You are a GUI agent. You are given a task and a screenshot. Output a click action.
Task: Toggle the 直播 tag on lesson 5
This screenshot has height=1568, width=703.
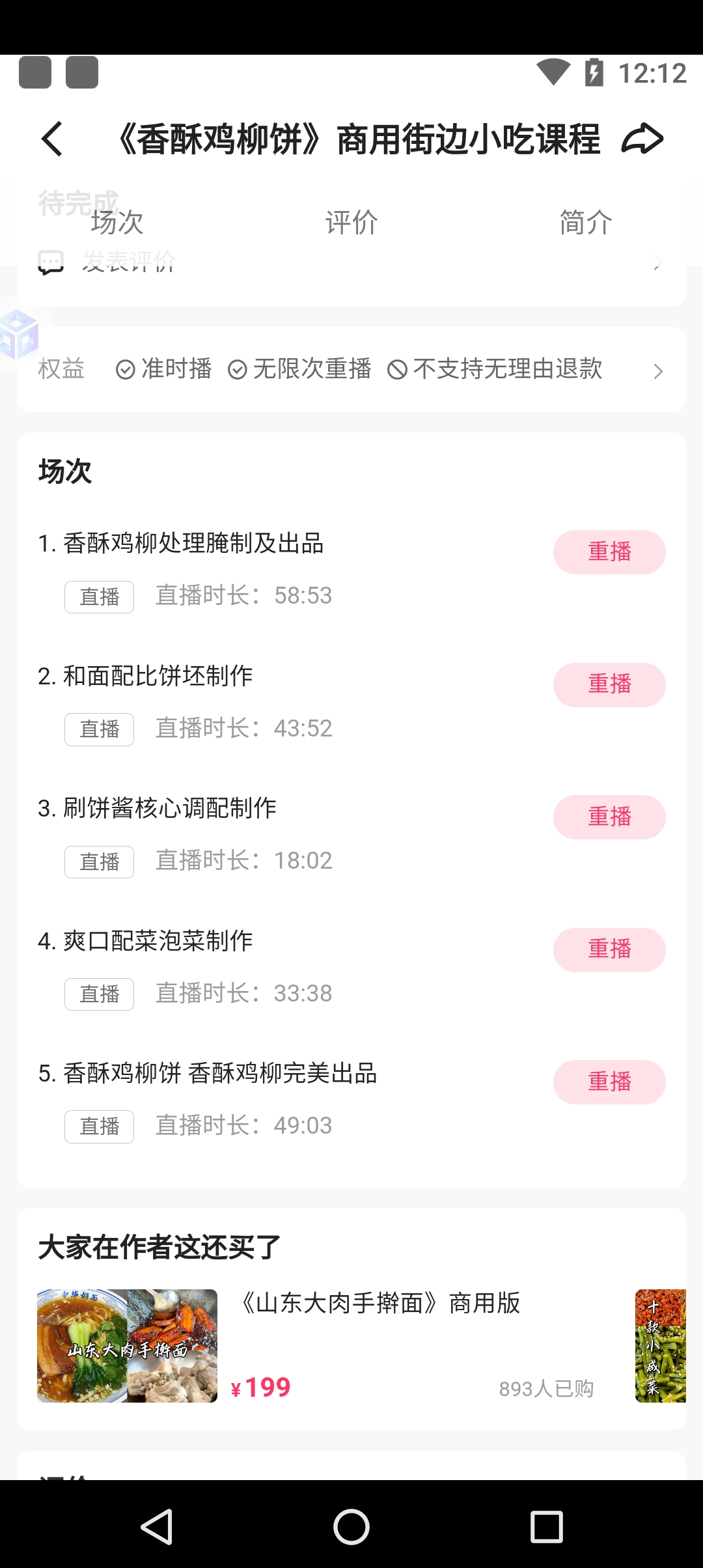click(x=99, y=1126)
